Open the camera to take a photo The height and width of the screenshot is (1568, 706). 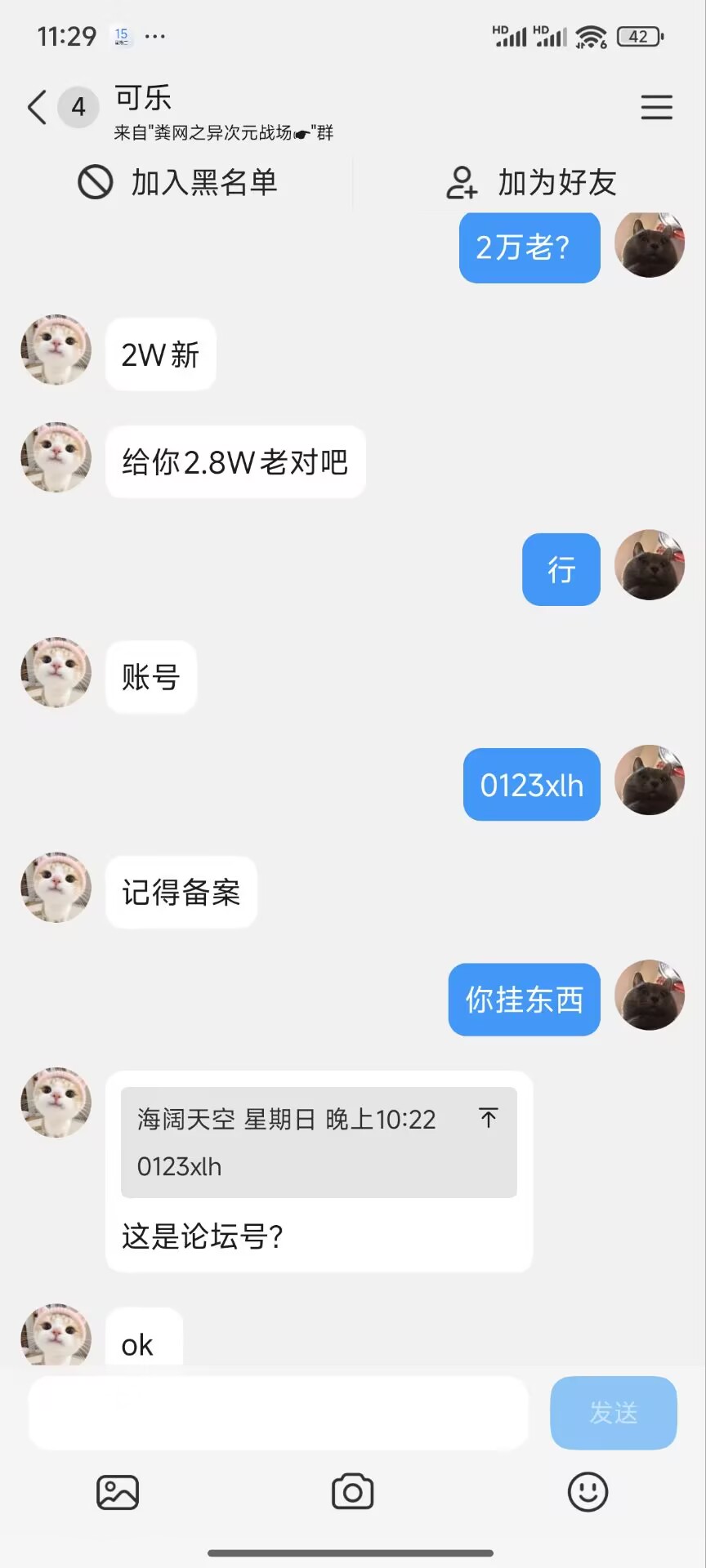pyautogui.click(x=352, y=1492)
